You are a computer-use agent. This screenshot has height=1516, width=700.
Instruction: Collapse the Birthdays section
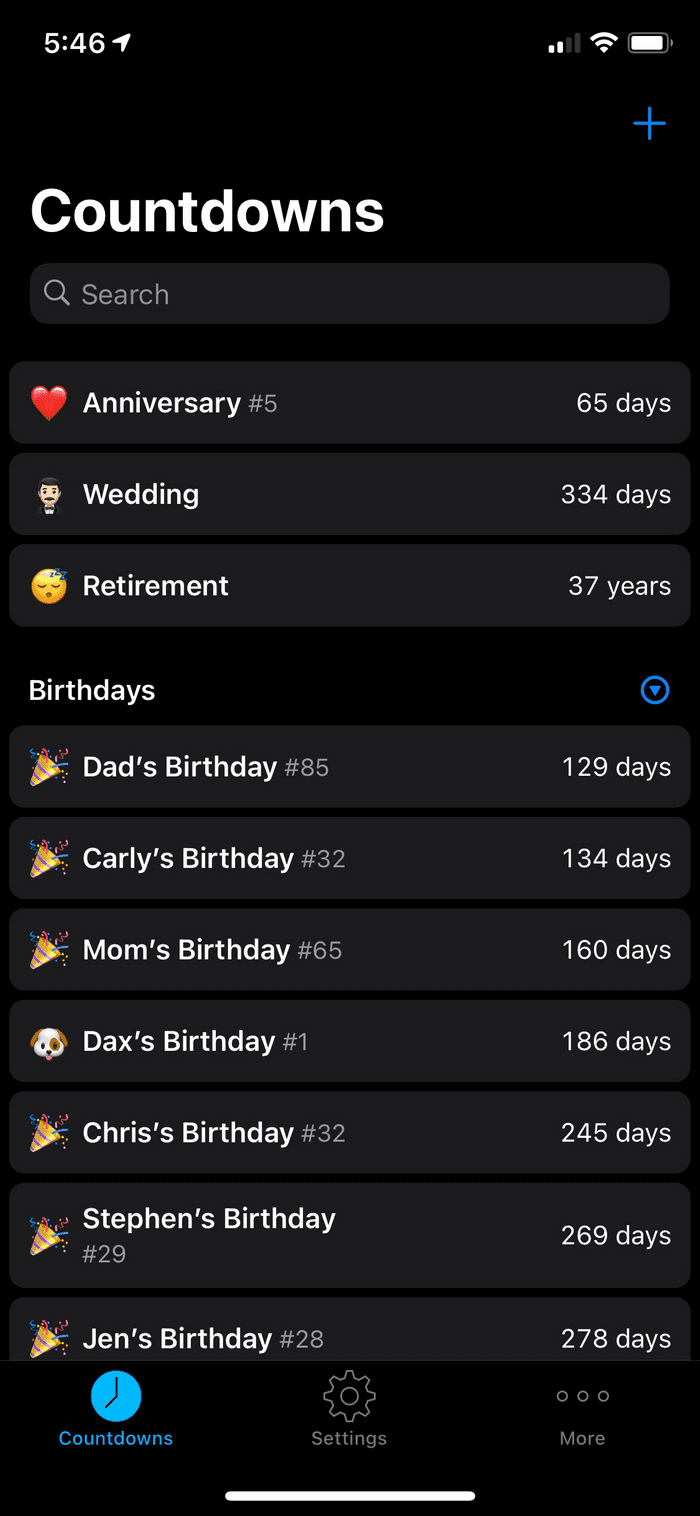655,690
